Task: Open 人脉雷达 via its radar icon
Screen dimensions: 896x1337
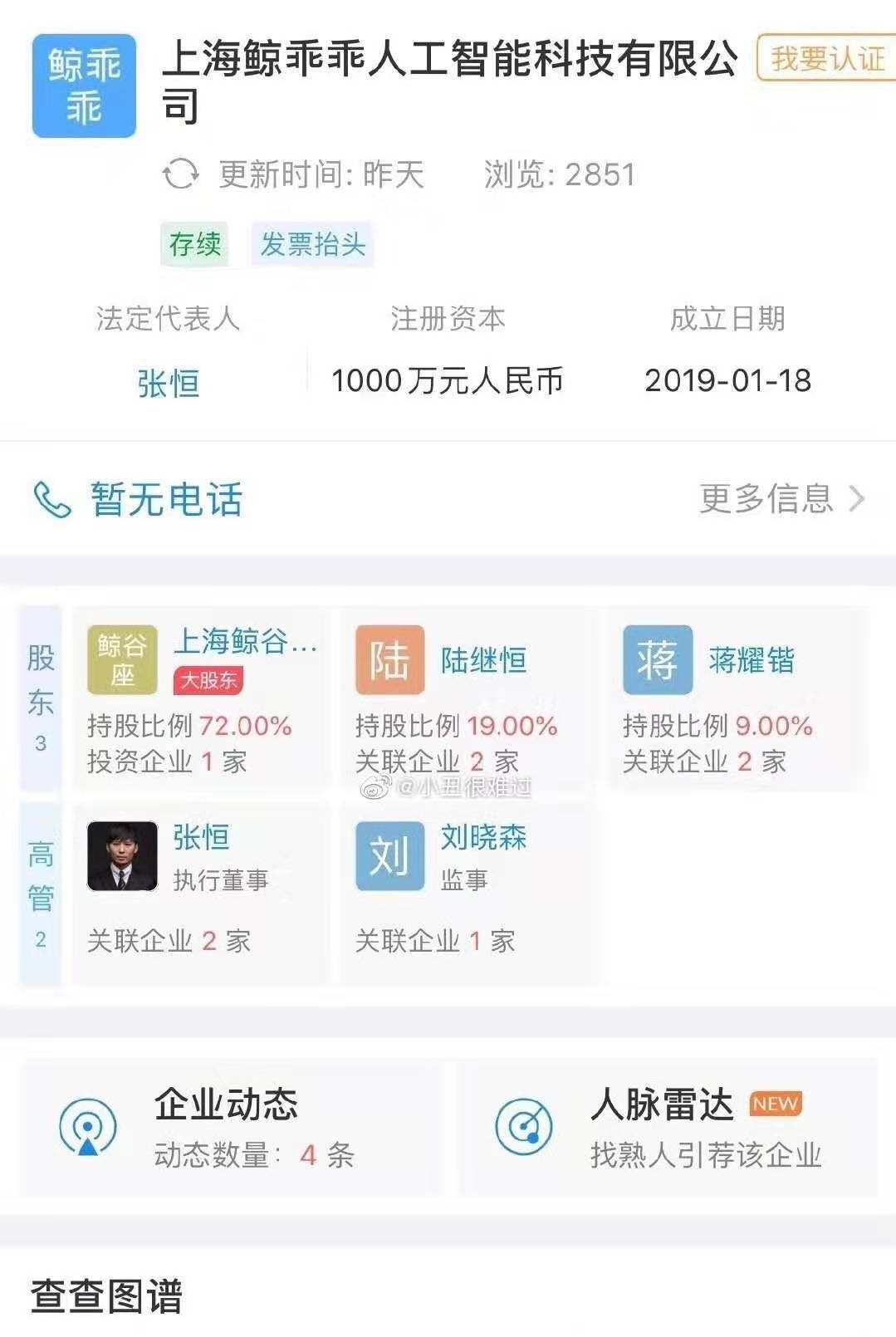Action: coord(523,1126)
